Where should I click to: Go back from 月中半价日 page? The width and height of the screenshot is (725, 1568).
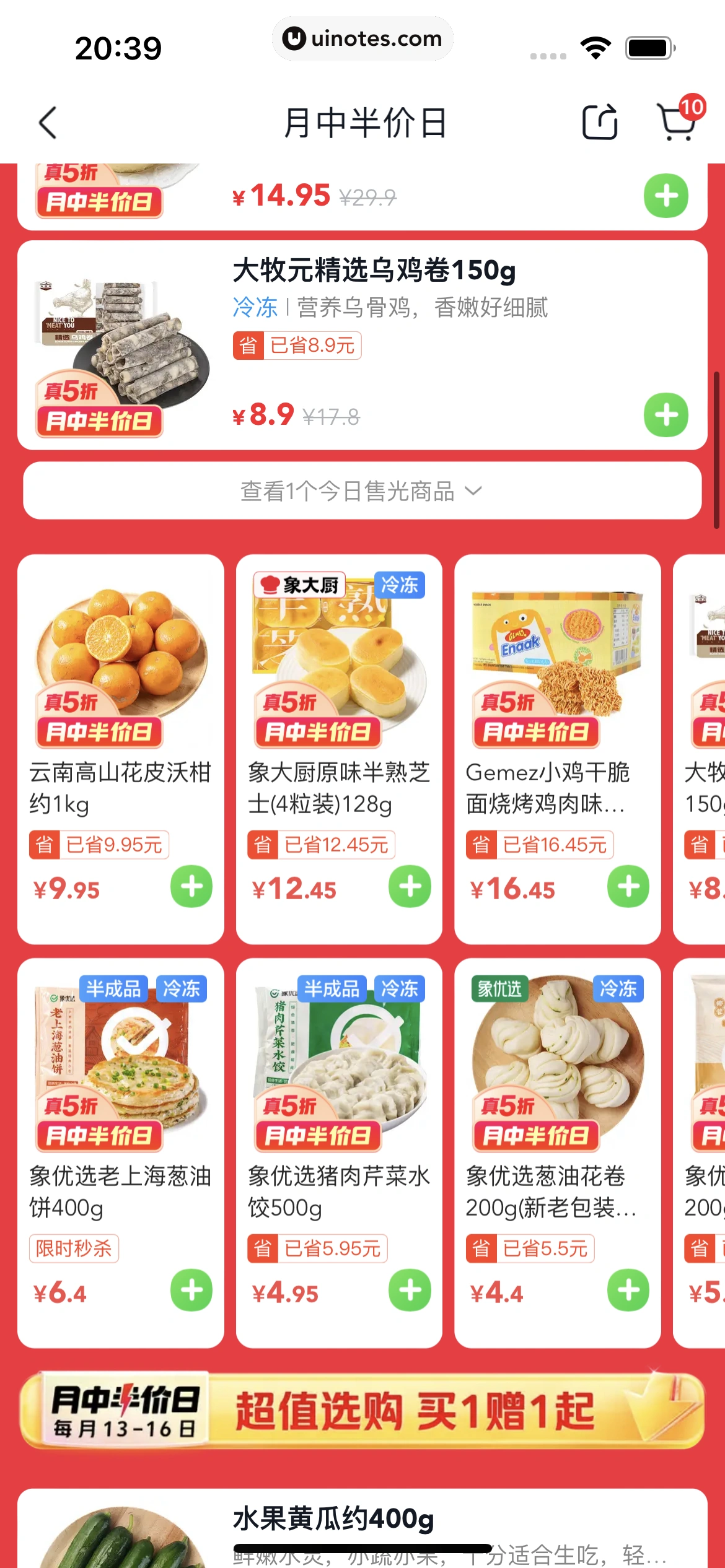[x=48, y=123]
